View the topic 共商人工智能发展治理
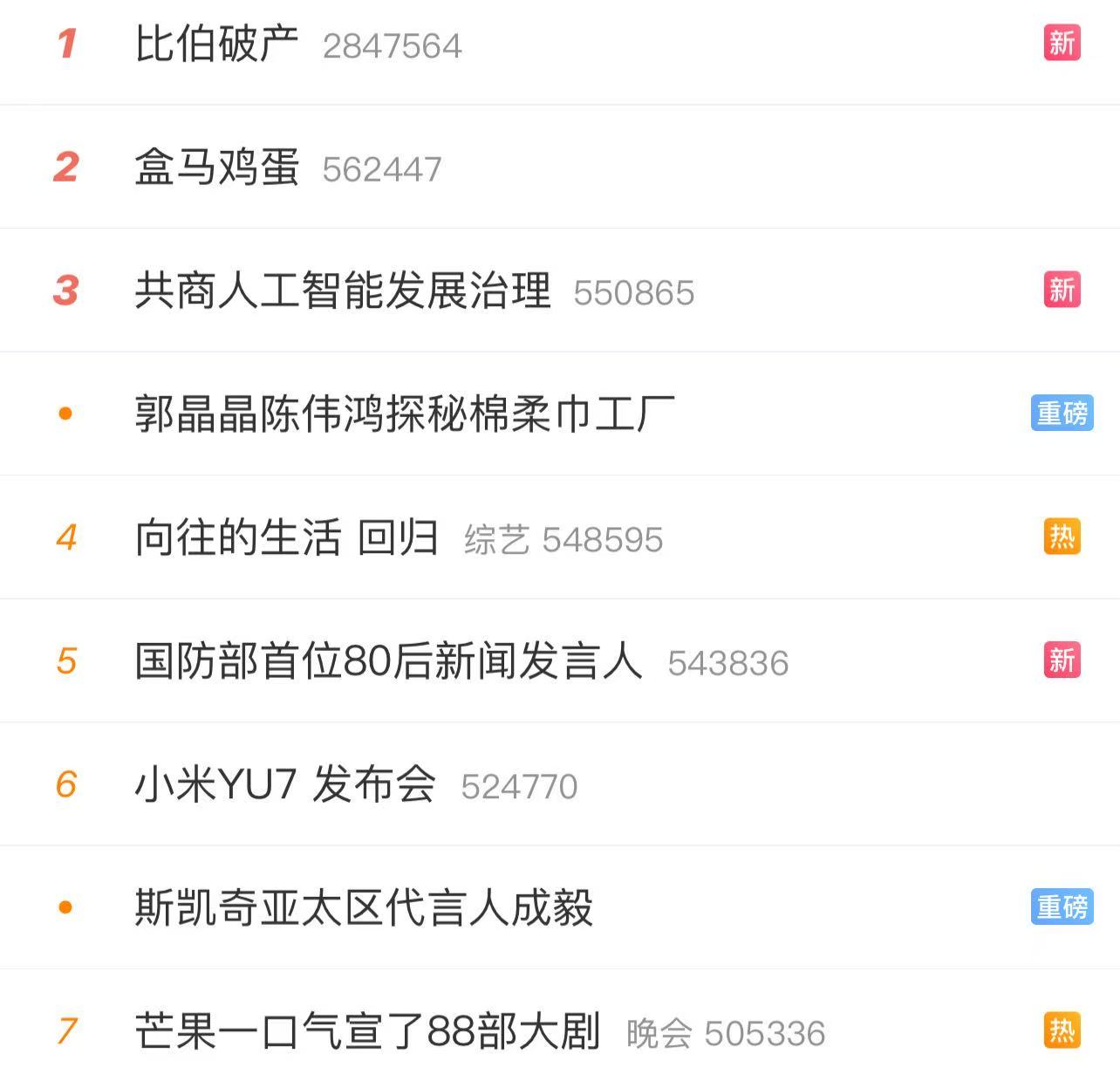 343,291
